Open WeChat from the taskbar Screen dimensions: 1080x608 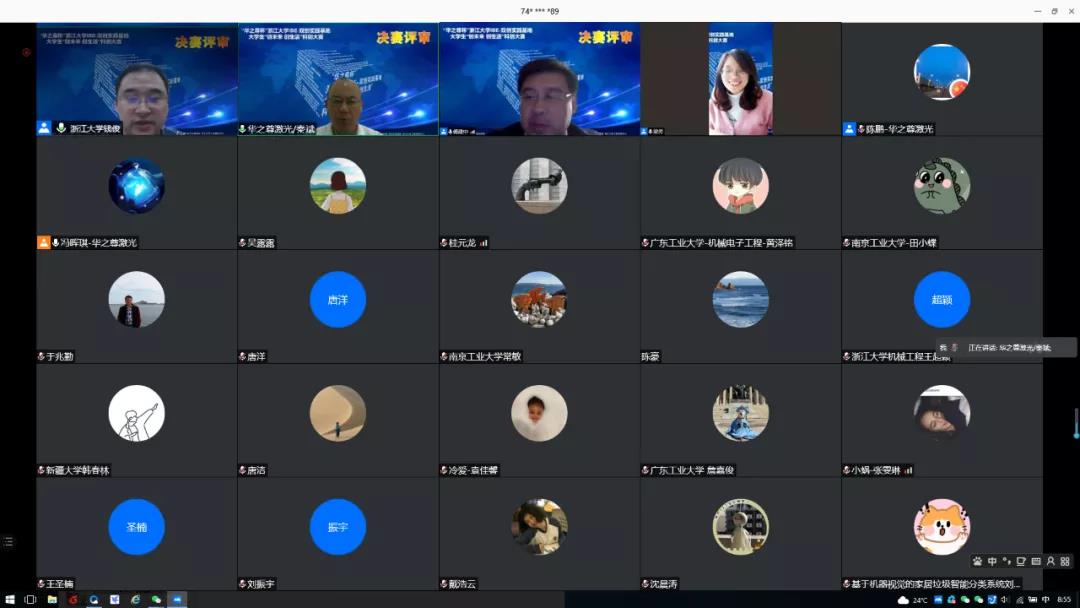[x=156, y=599]
